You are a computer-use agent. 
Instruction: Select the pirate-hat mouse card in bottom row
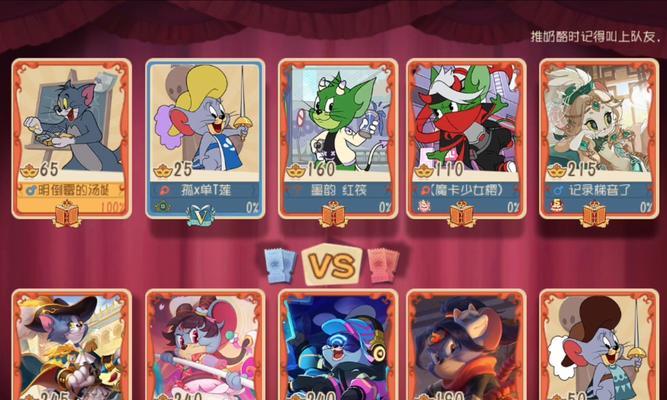click(x=70, y=345)
